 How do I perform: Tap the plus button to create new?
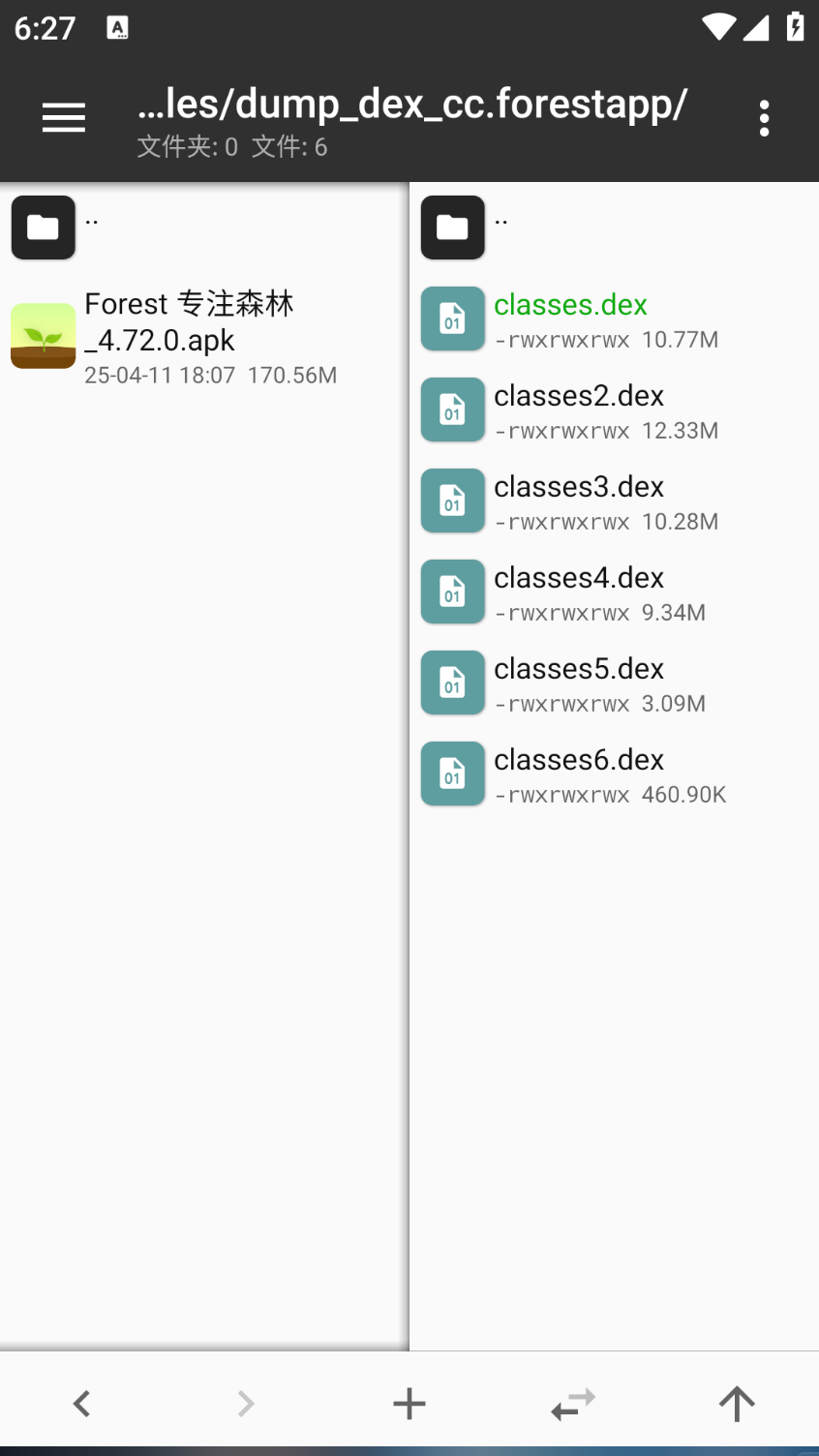coord(409,1403)
